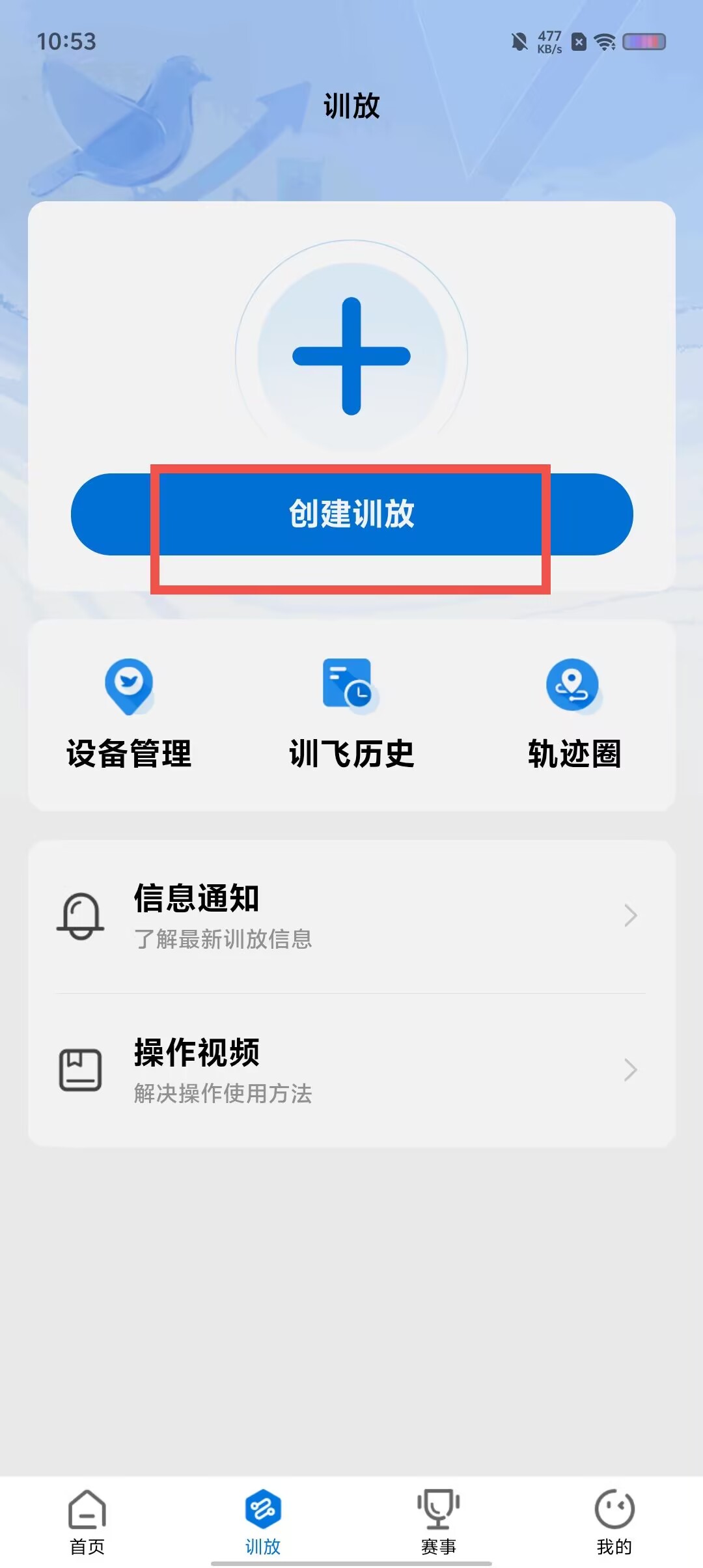Screen dimensions: 703x1568
Task: Tap the big plus icon to add training
Action: point(351,356)
